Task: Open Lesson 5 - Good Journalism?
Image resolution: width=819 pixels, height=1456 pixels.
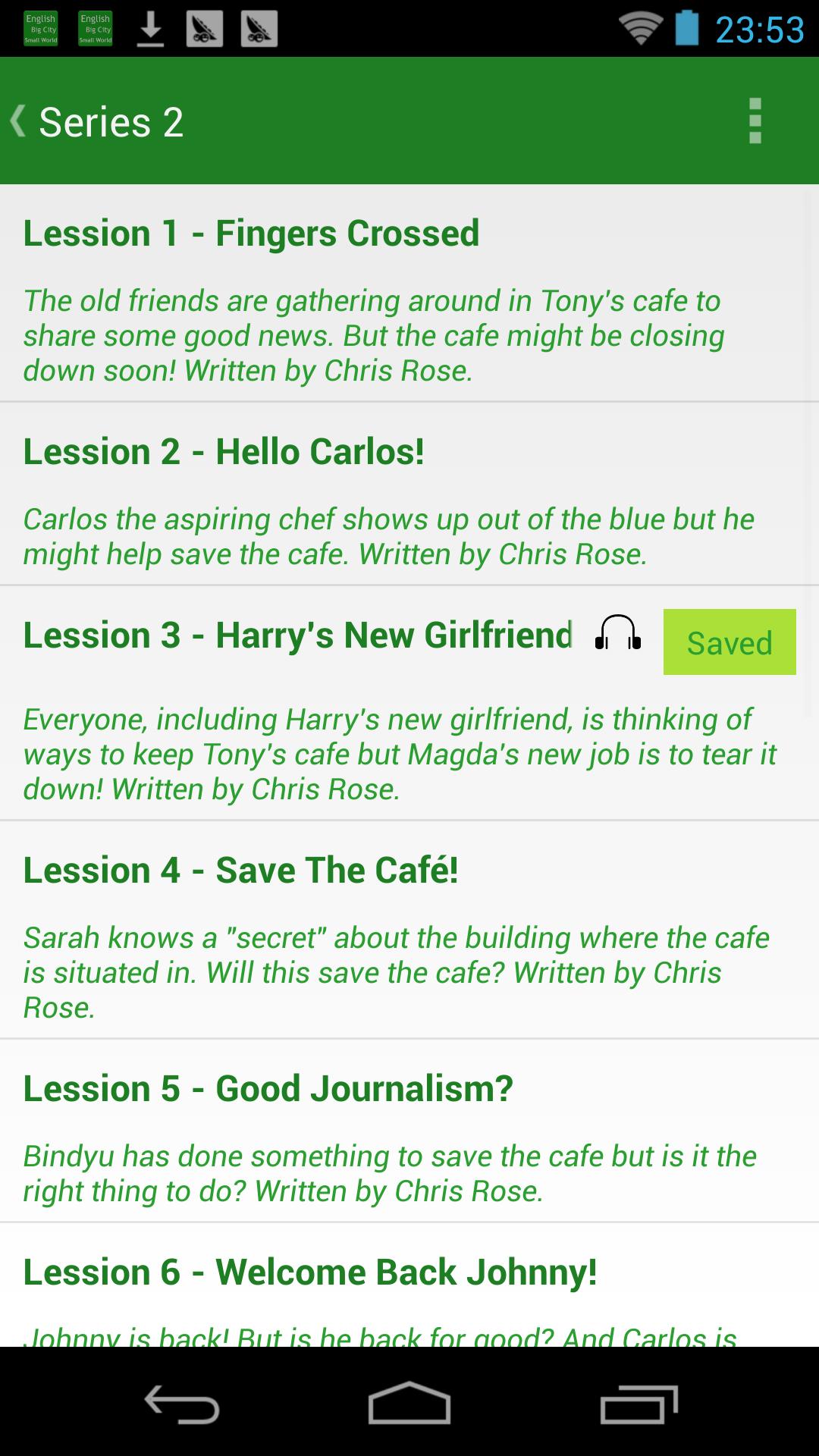Action: 268,1089
